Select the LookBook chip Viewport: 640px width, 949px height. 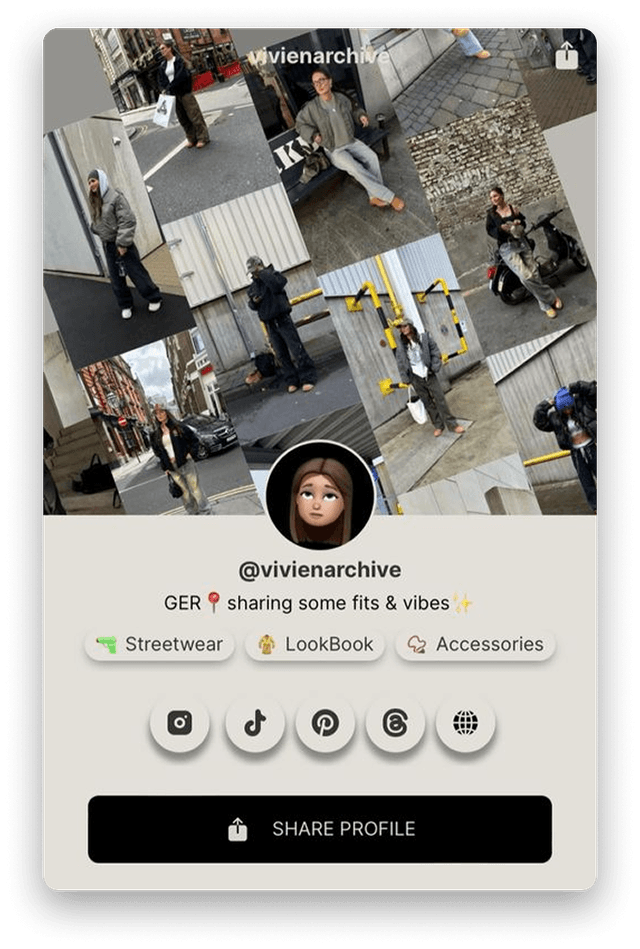coord(315,645)
